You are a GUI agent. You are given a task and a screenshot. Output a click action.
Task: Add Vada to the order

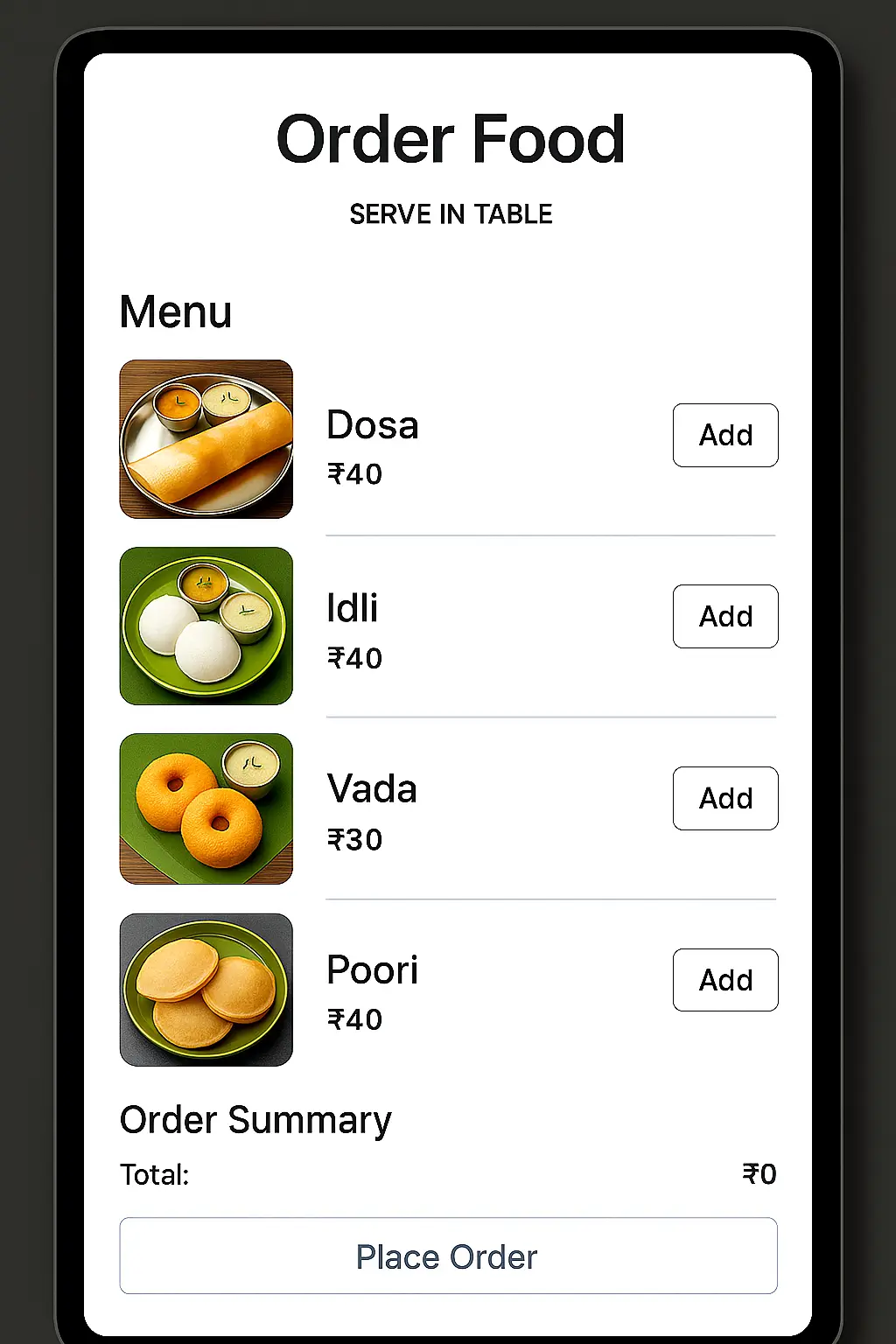[724, 798]
